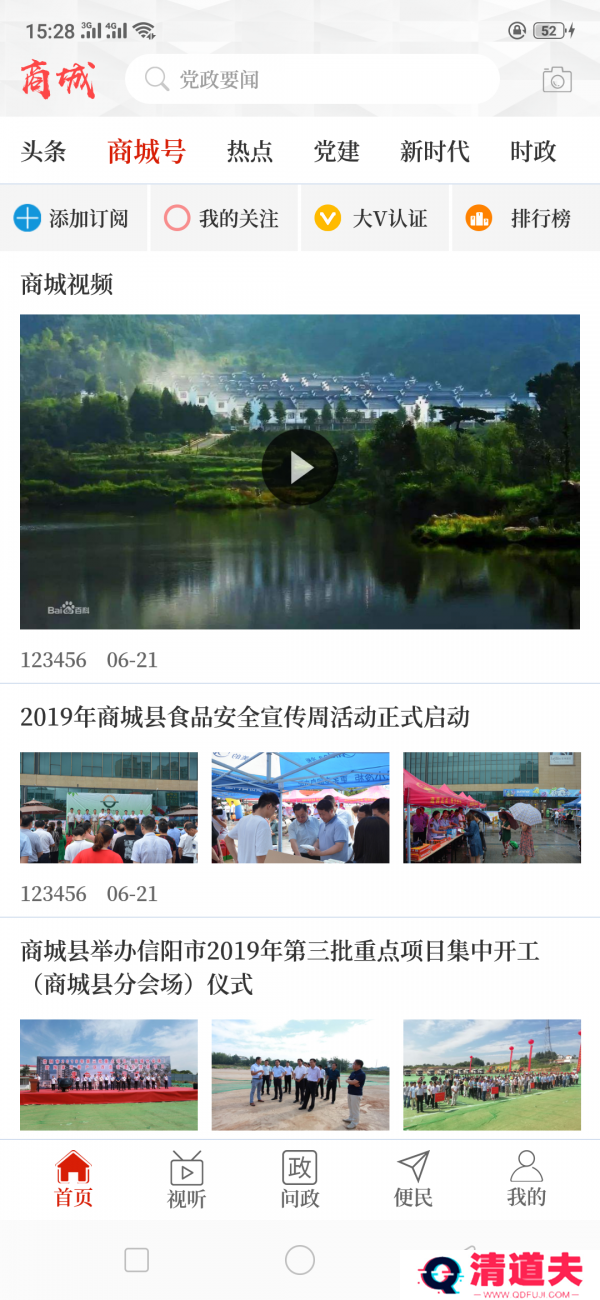
Task: Switch to the 便民 tab
Action: tap(413, 1179)
